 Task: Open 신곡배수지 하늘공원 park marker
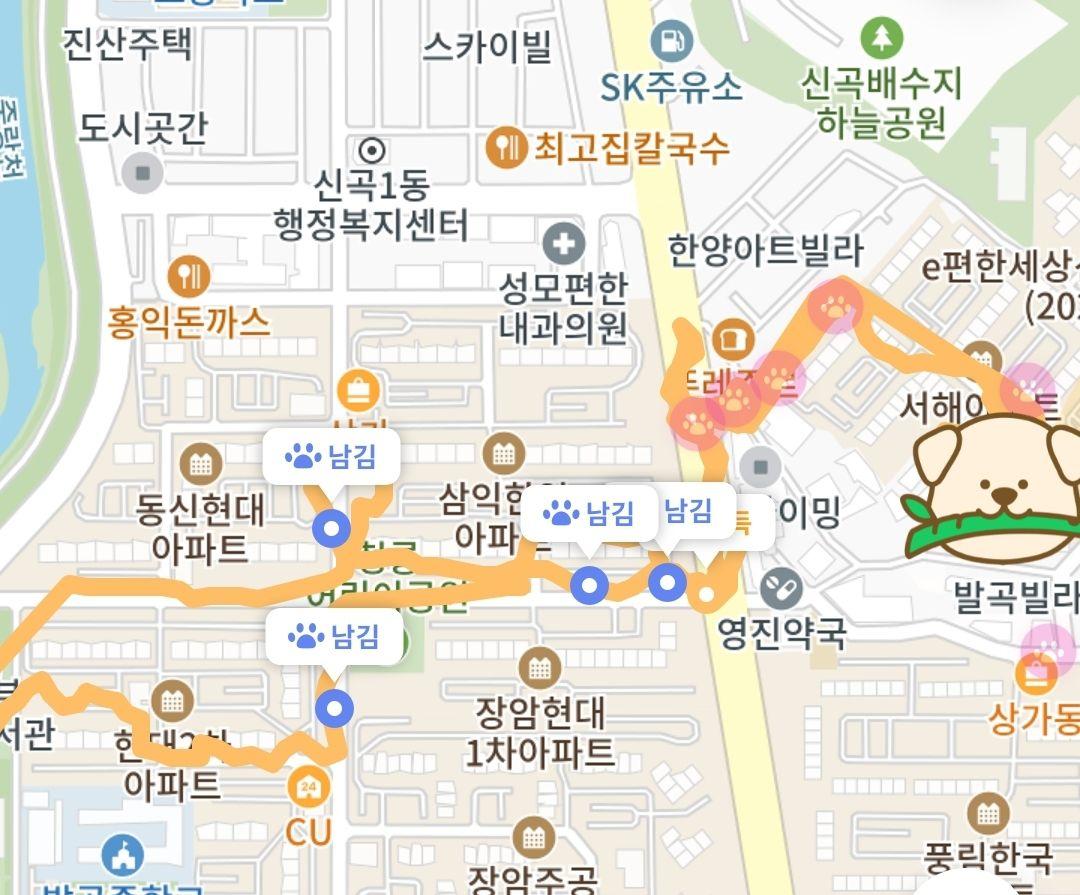click(x=881, y=39)
